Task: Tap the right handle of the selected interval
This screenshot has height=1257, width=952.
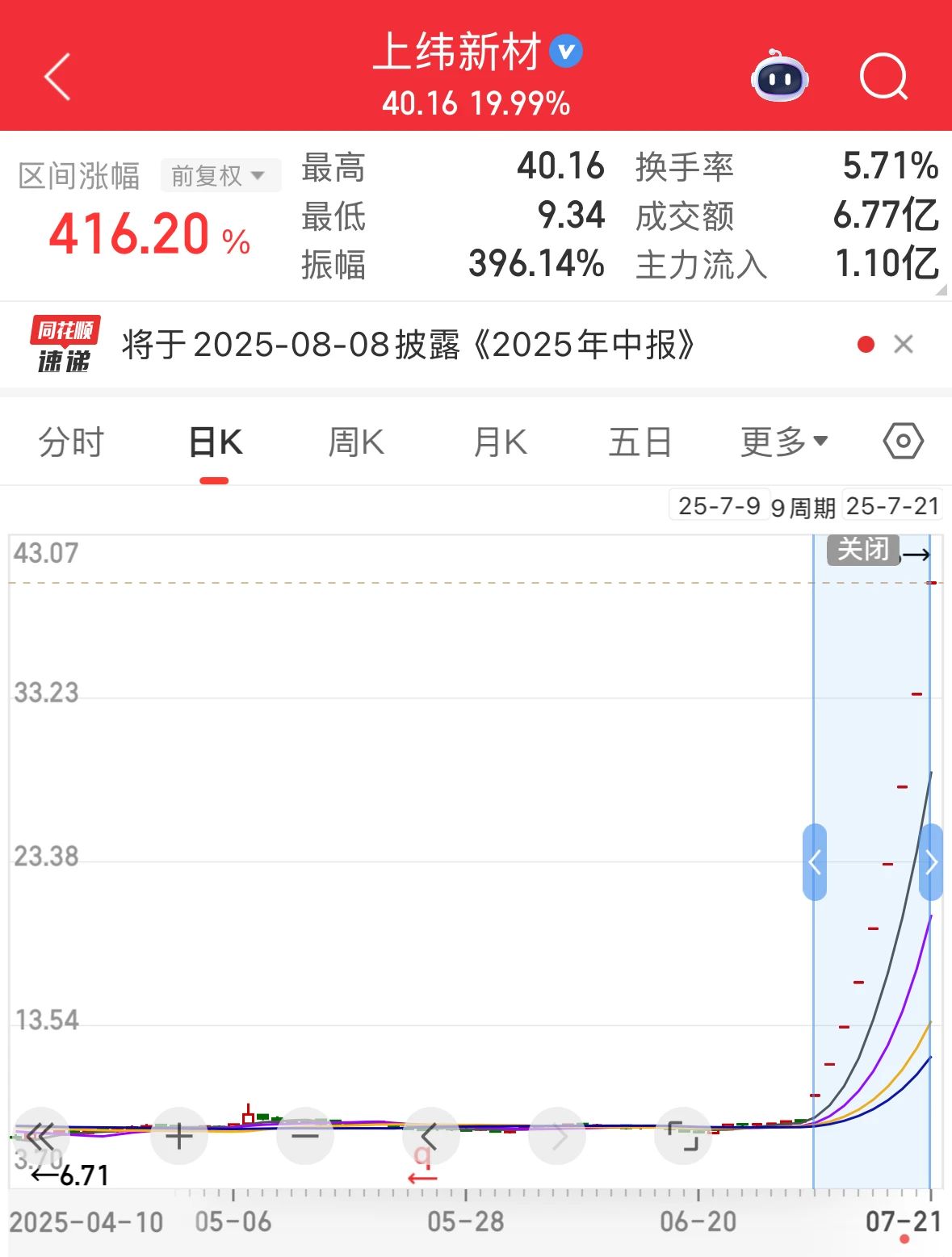Action: (931, 862)
